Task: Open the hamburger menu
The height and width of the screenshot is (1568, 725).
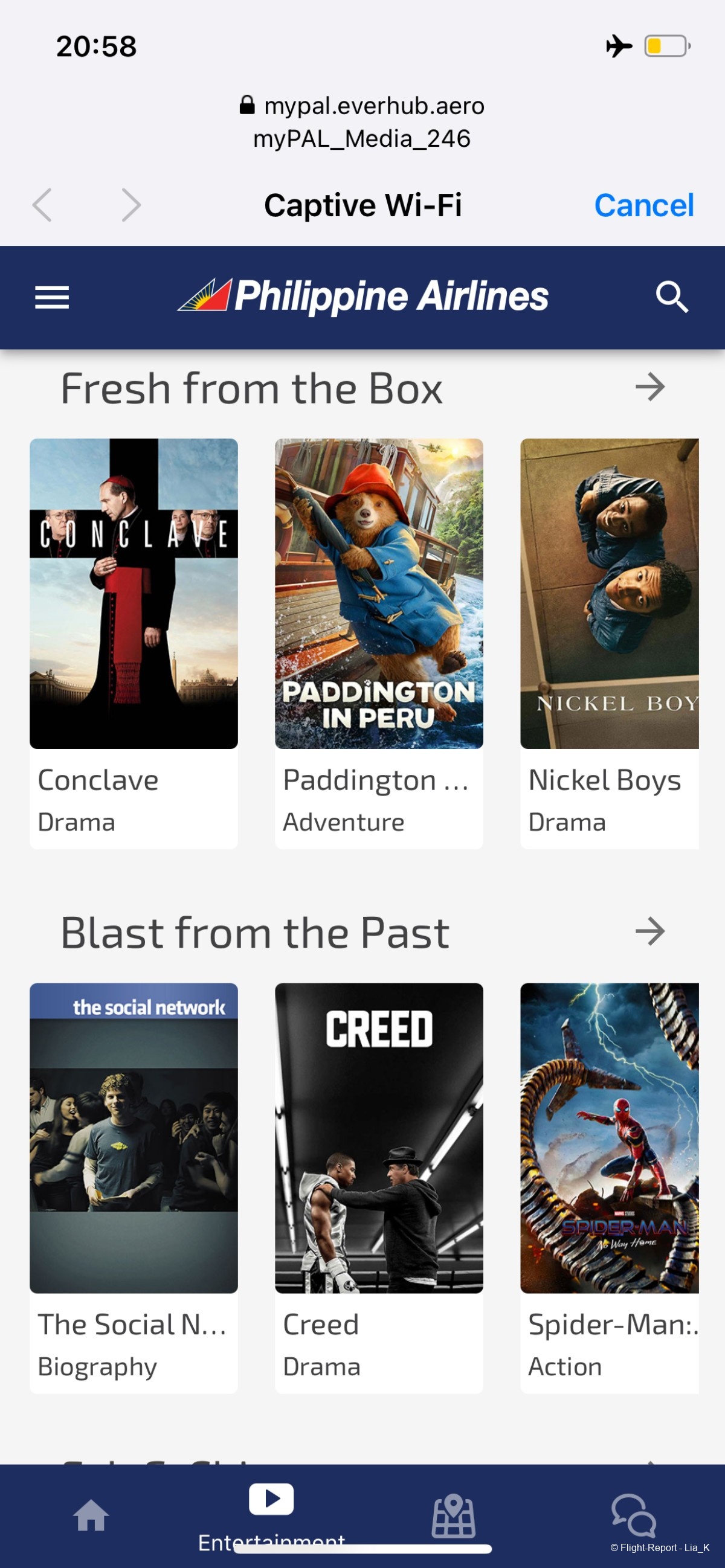Action: pos(52,297)
